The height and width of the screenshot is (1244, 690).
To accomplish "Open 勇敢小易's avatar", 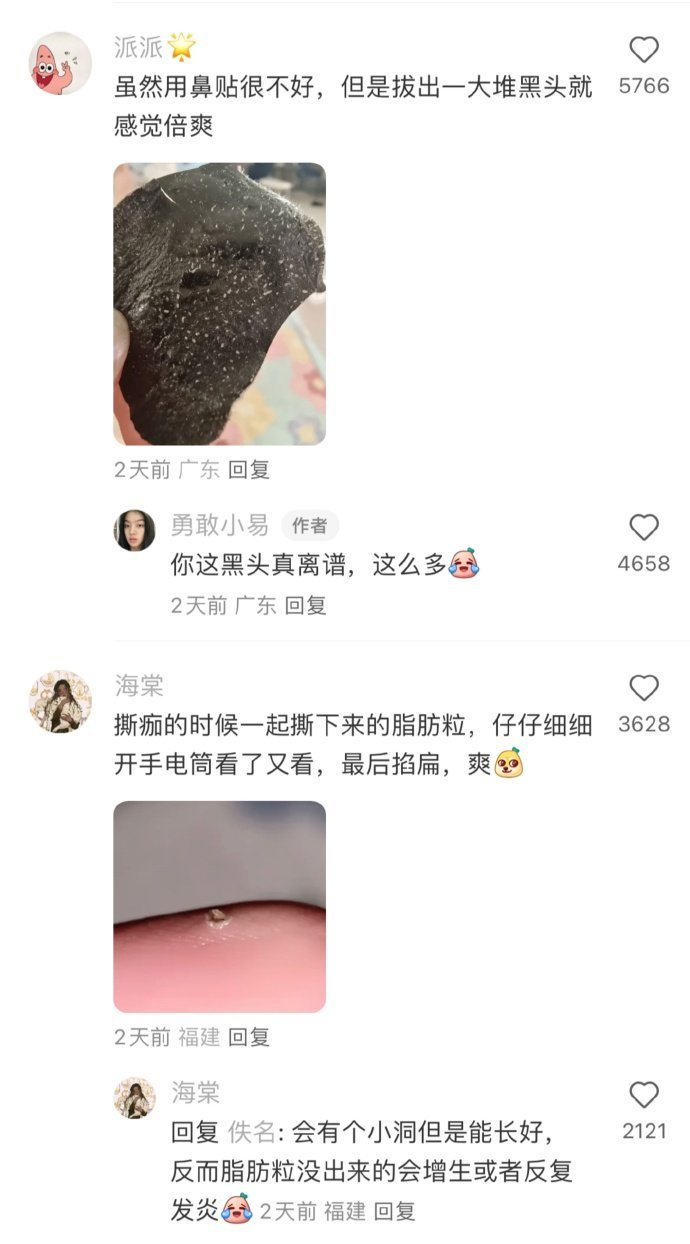I will [134, 530].
